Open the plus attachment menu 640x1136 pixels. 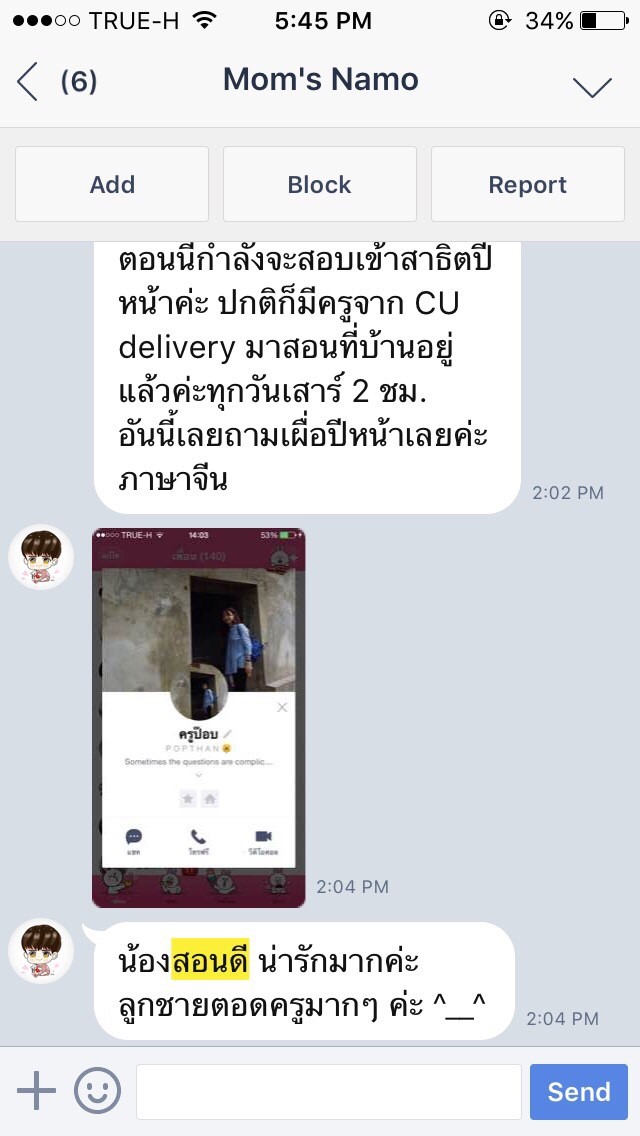(x=36, y=1090)
